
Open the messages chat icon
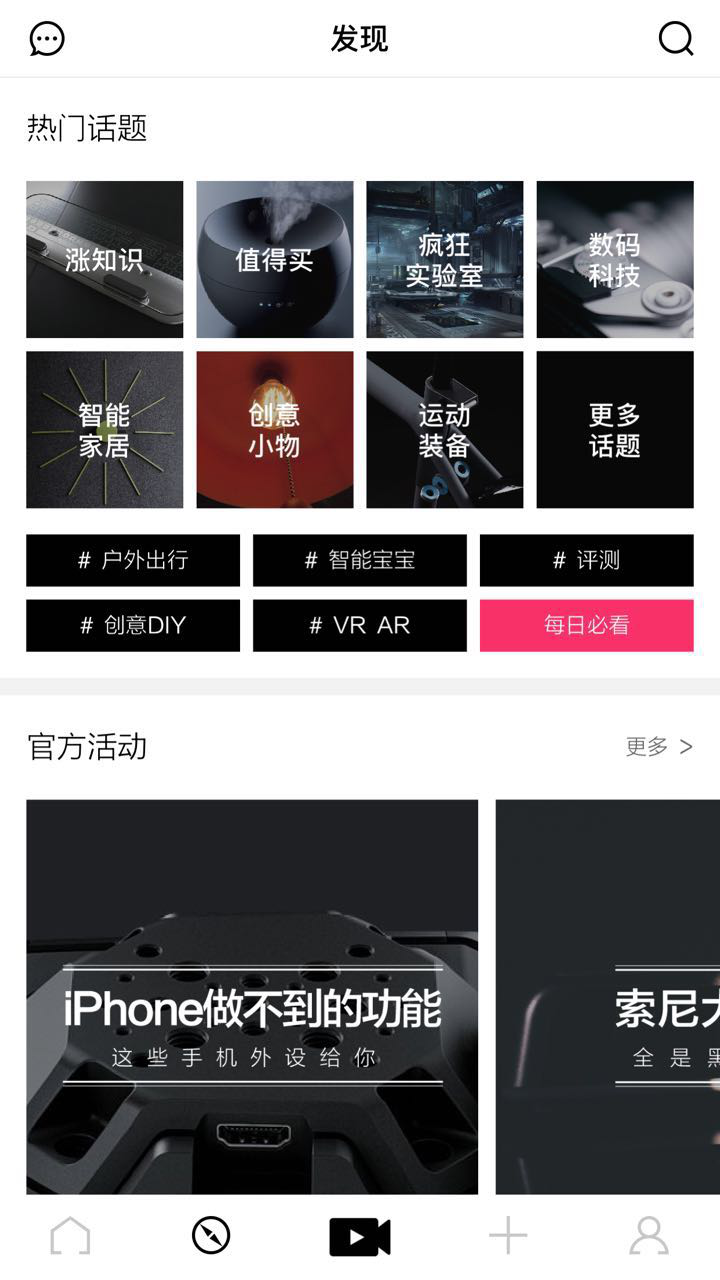[43, 40]
